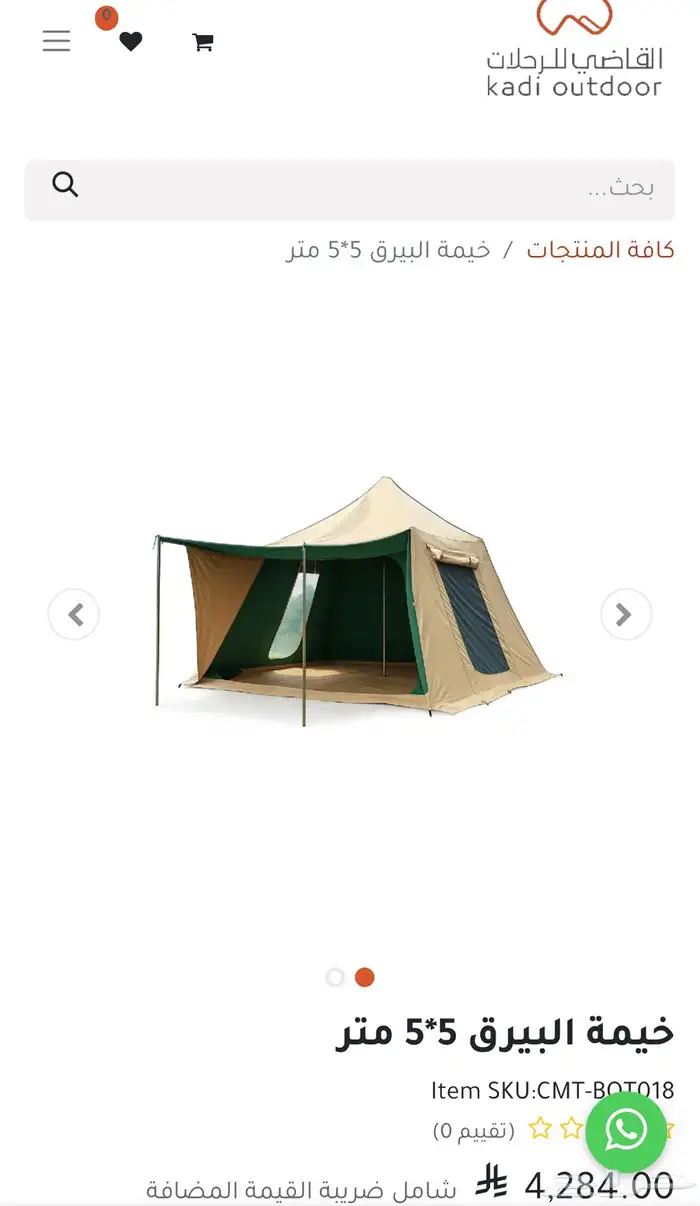The width and height of the screenshot is (700, 1206).
Task: Open the wishlist heart icon
Action: tap(130, 41)
